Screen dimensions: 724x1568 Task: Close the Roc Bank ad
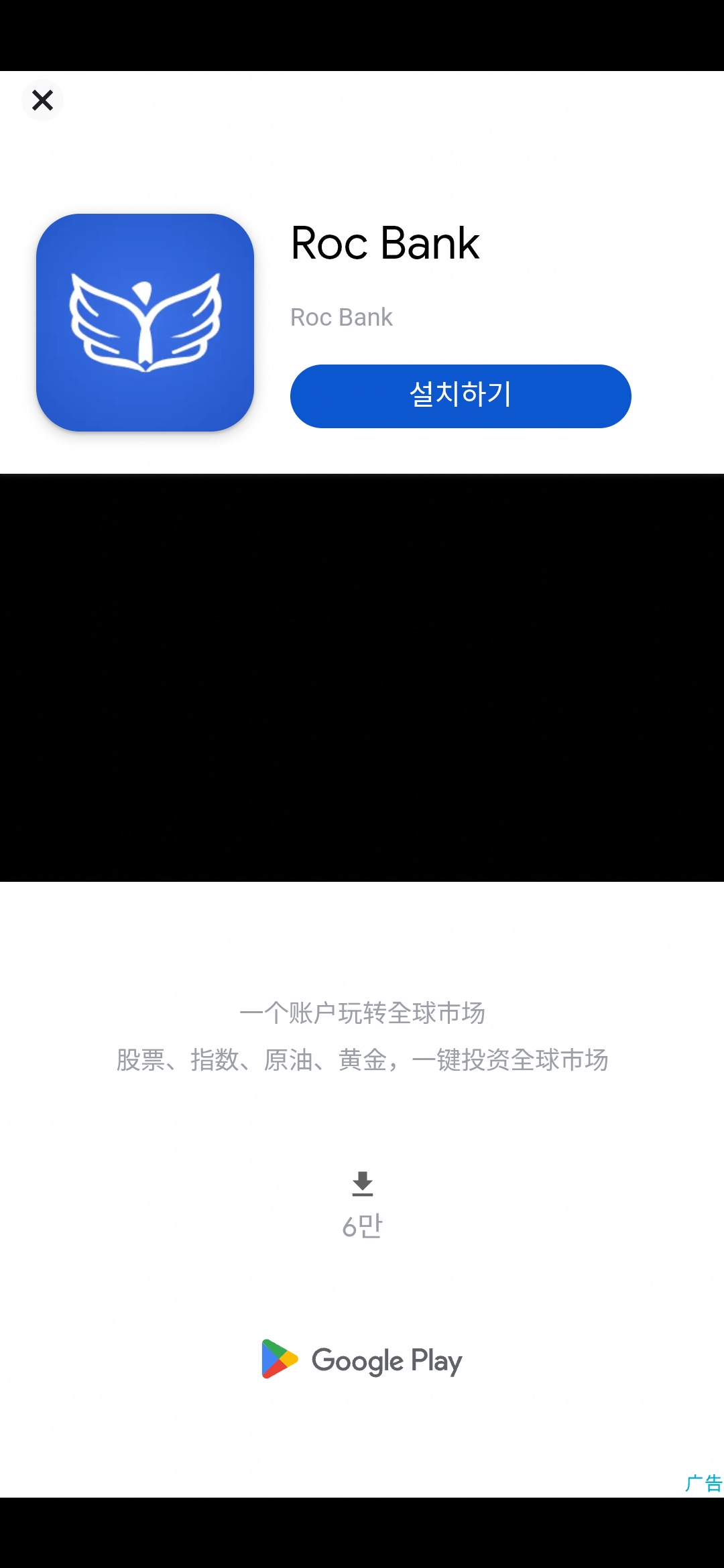point(42,101)
